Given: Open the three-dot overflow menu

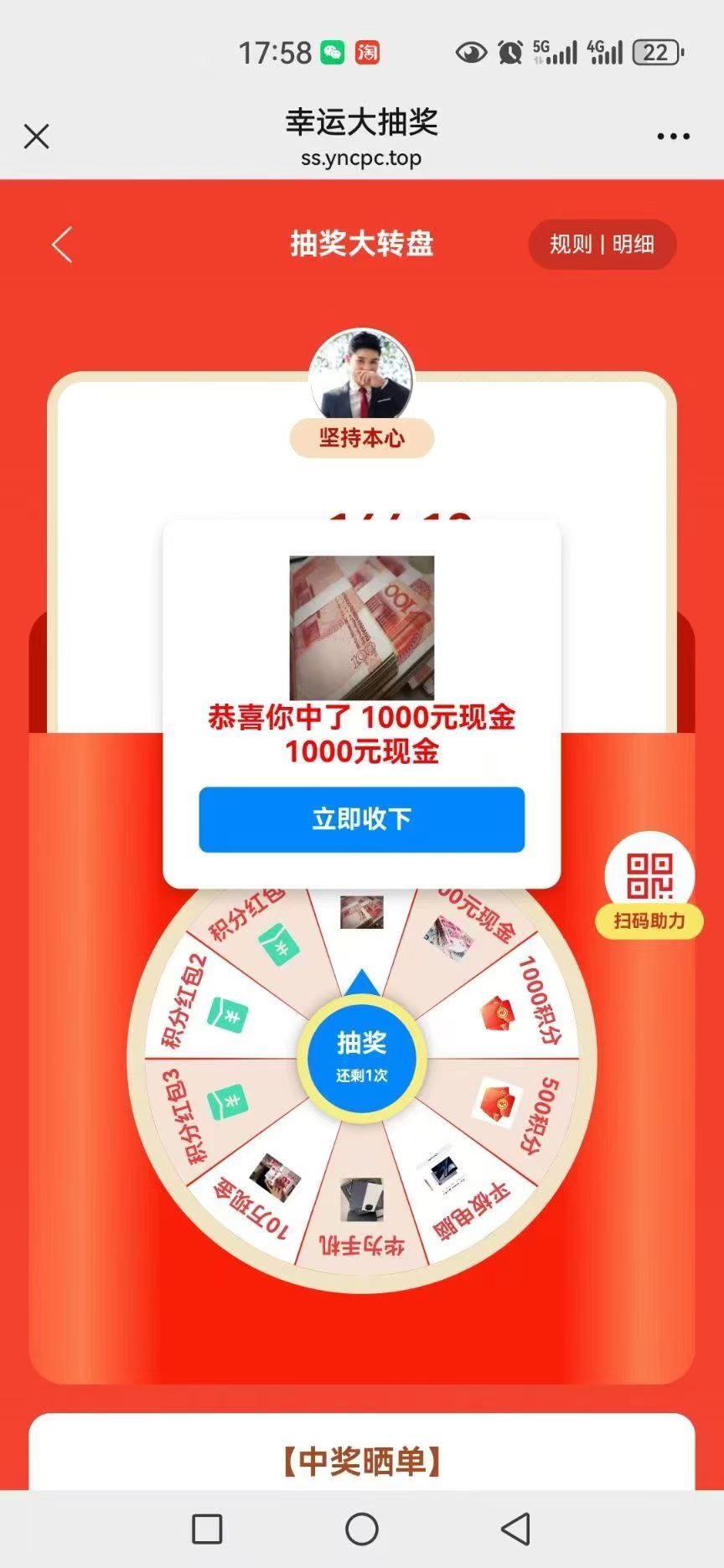Looking at the screenshot, I should 673,137.
